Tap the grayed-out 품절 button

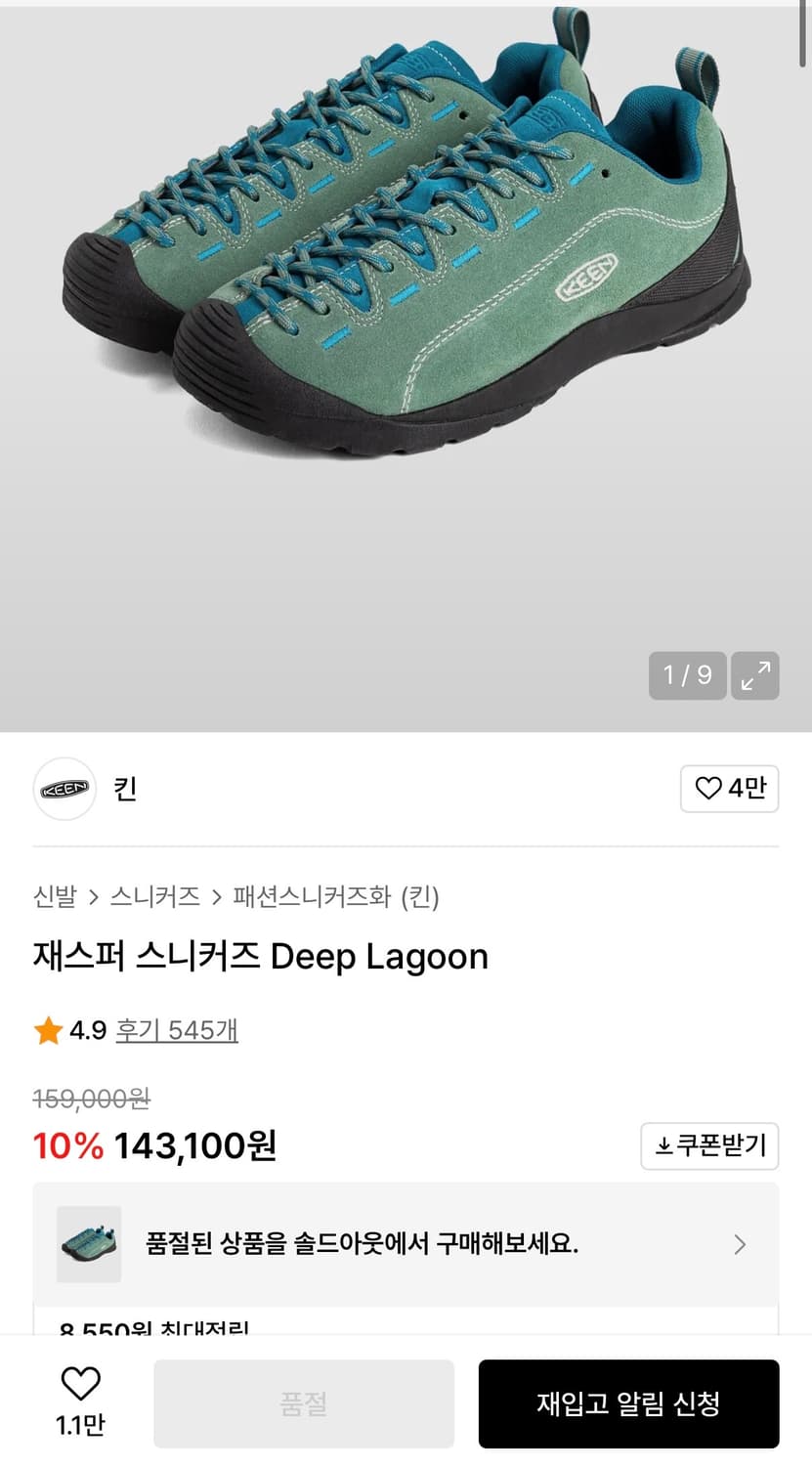(304, 1403)
